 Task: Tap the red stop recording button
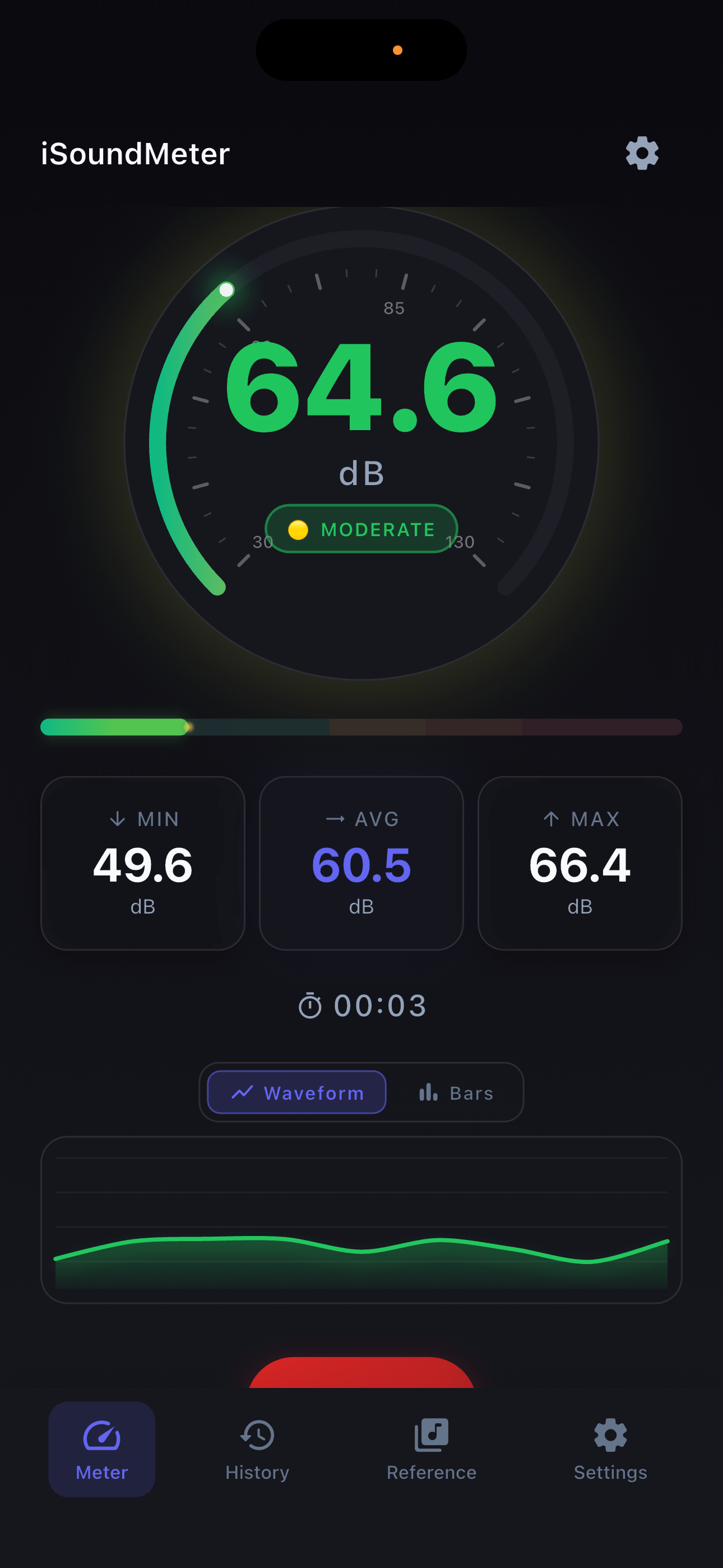coord(361,1375)
